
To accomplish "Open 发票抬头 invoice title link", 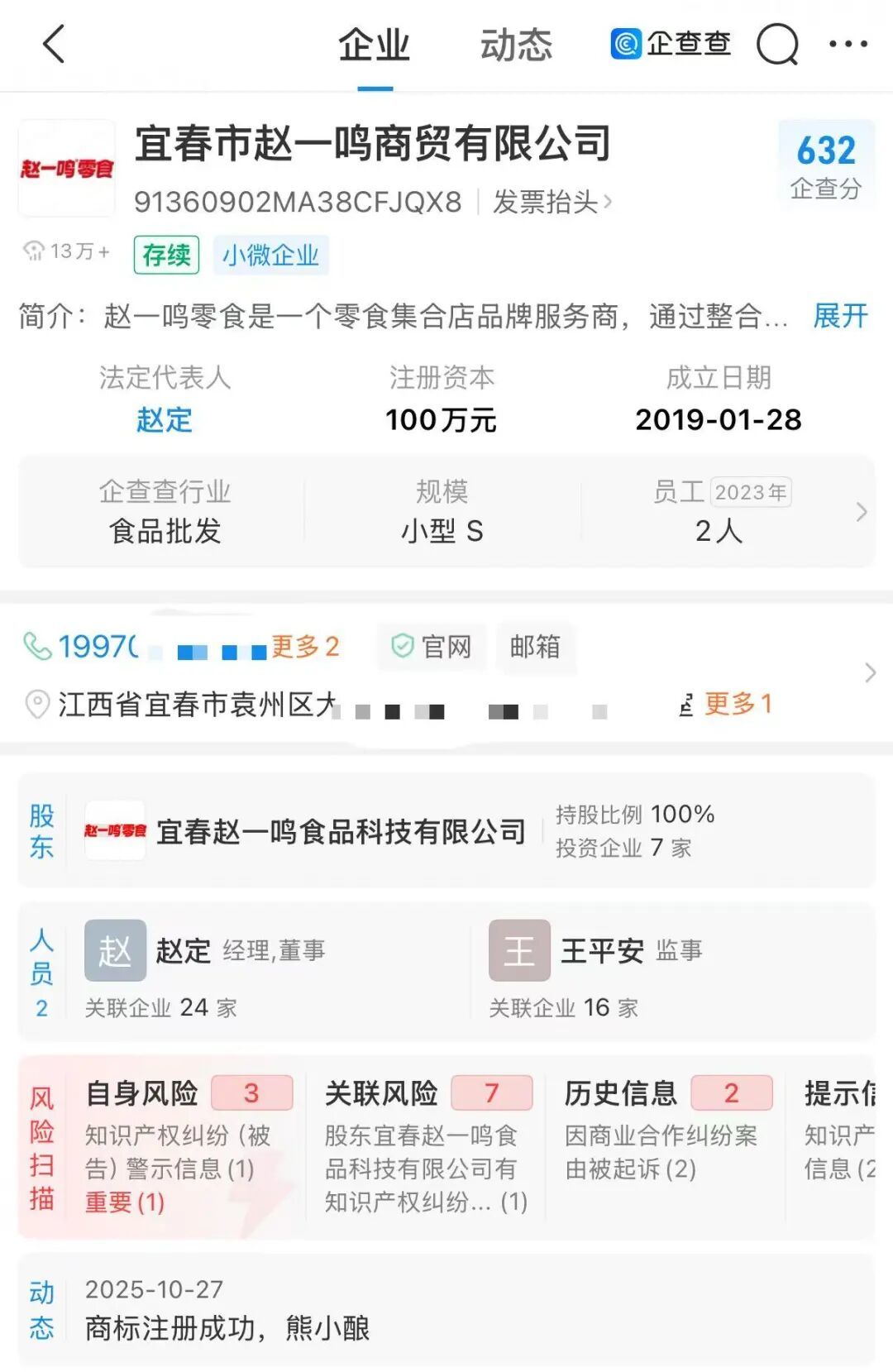I will [552, 202].
